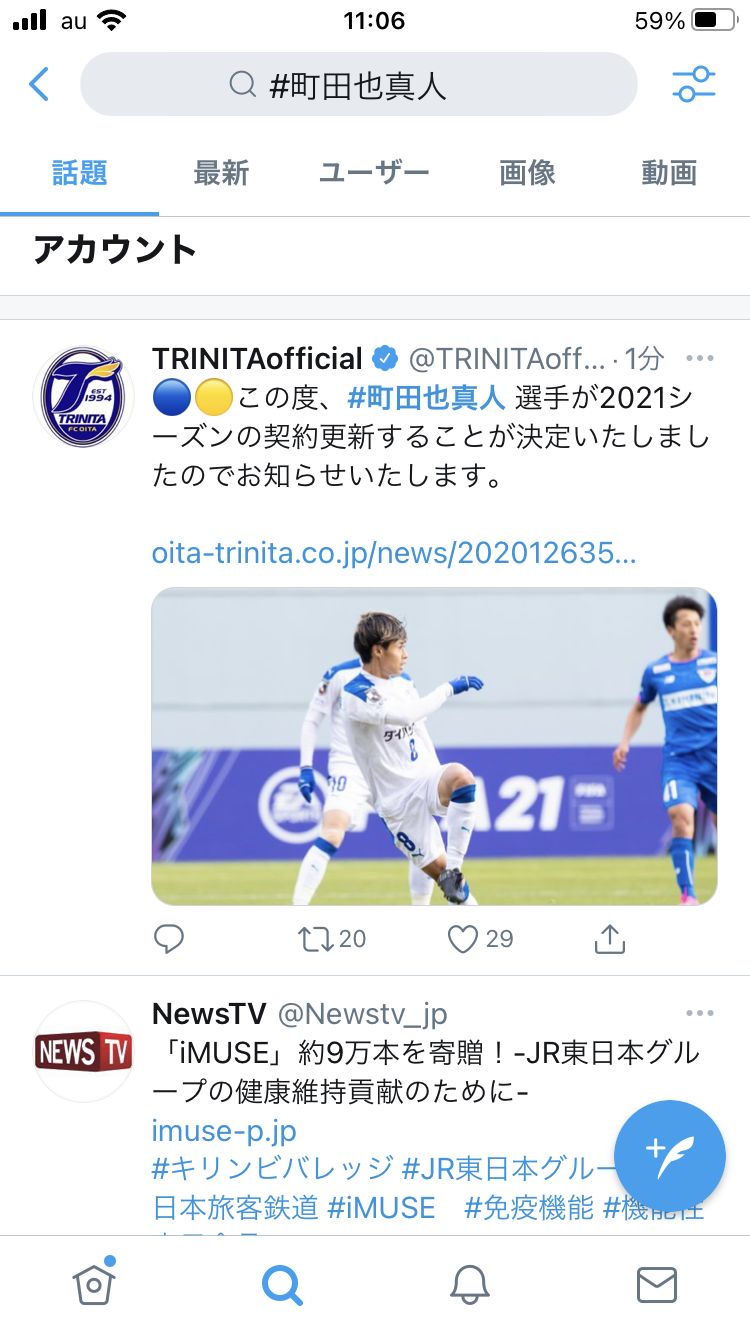This screenshot has width=750, height=1334.
Task: Switch to the 画像 tab
Action: coord(527,173)
